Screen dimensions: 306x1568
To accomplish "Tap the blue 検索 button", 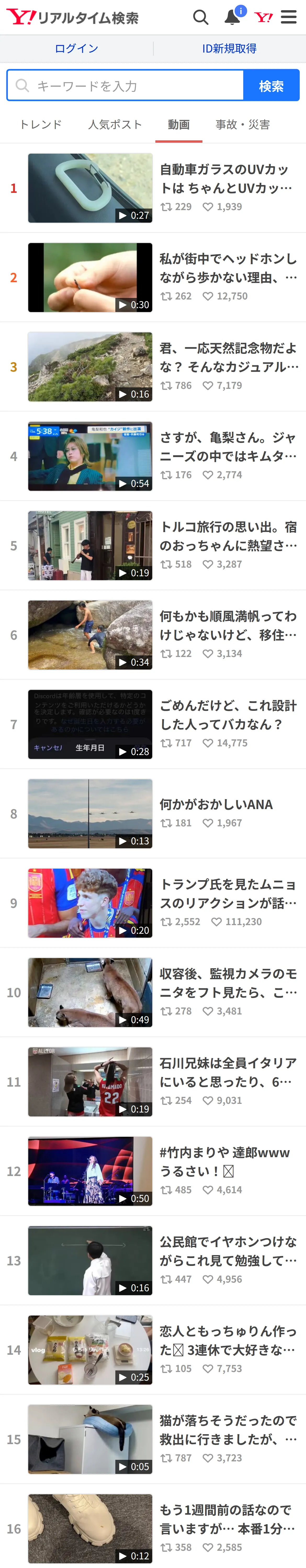I will (271, 85).
